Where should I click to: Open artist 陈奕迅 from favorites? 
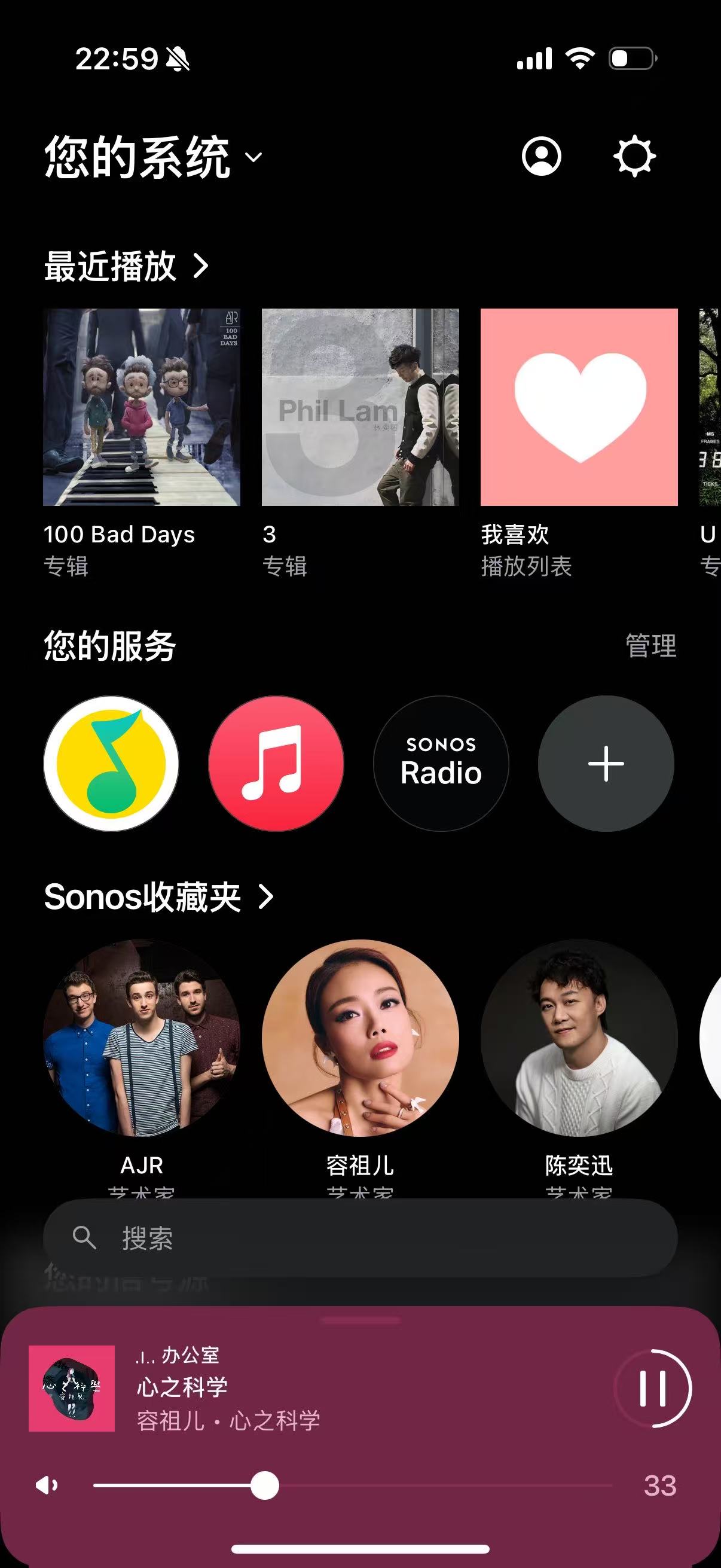coord(579,1038)
